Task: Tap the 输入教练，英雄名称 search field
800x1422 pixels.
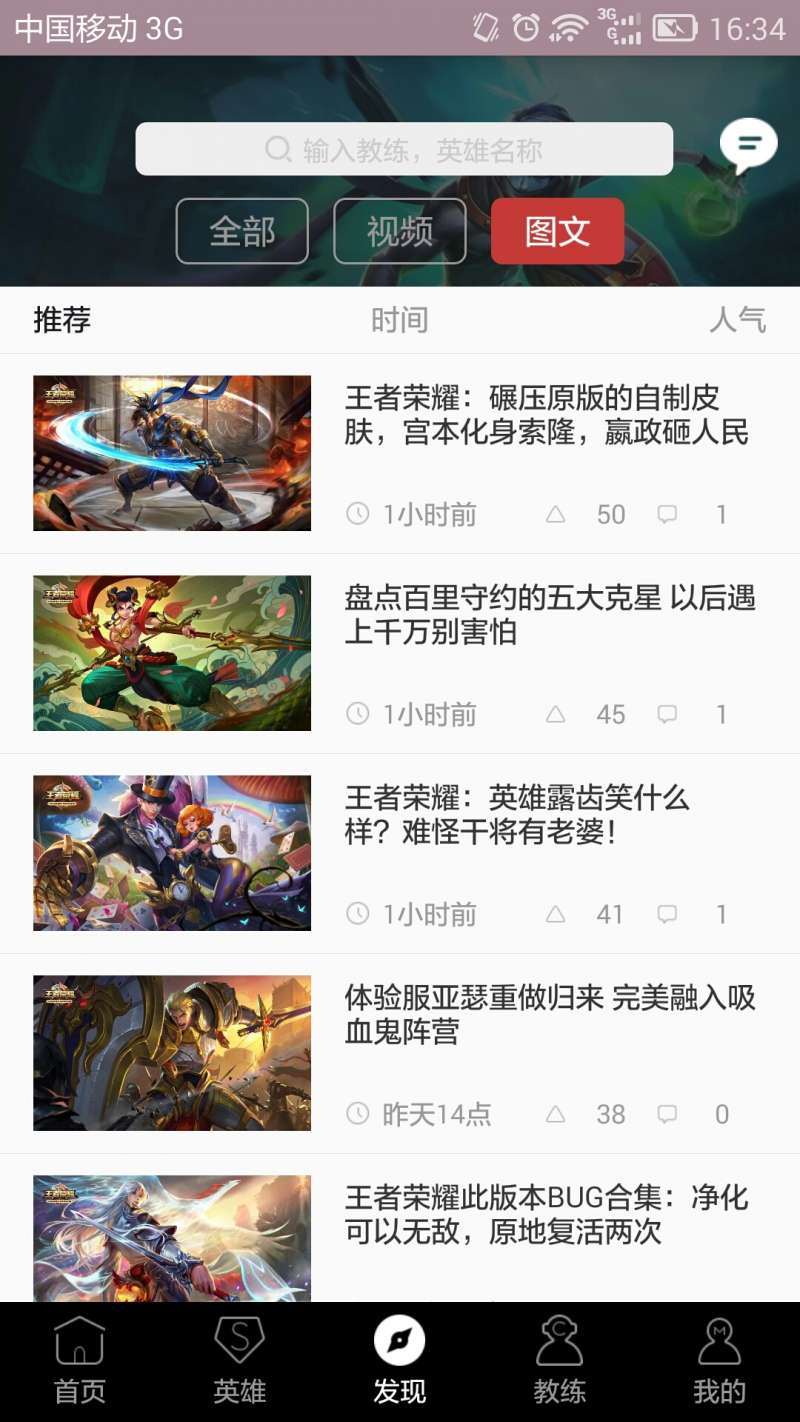Action: coord(404,150)
